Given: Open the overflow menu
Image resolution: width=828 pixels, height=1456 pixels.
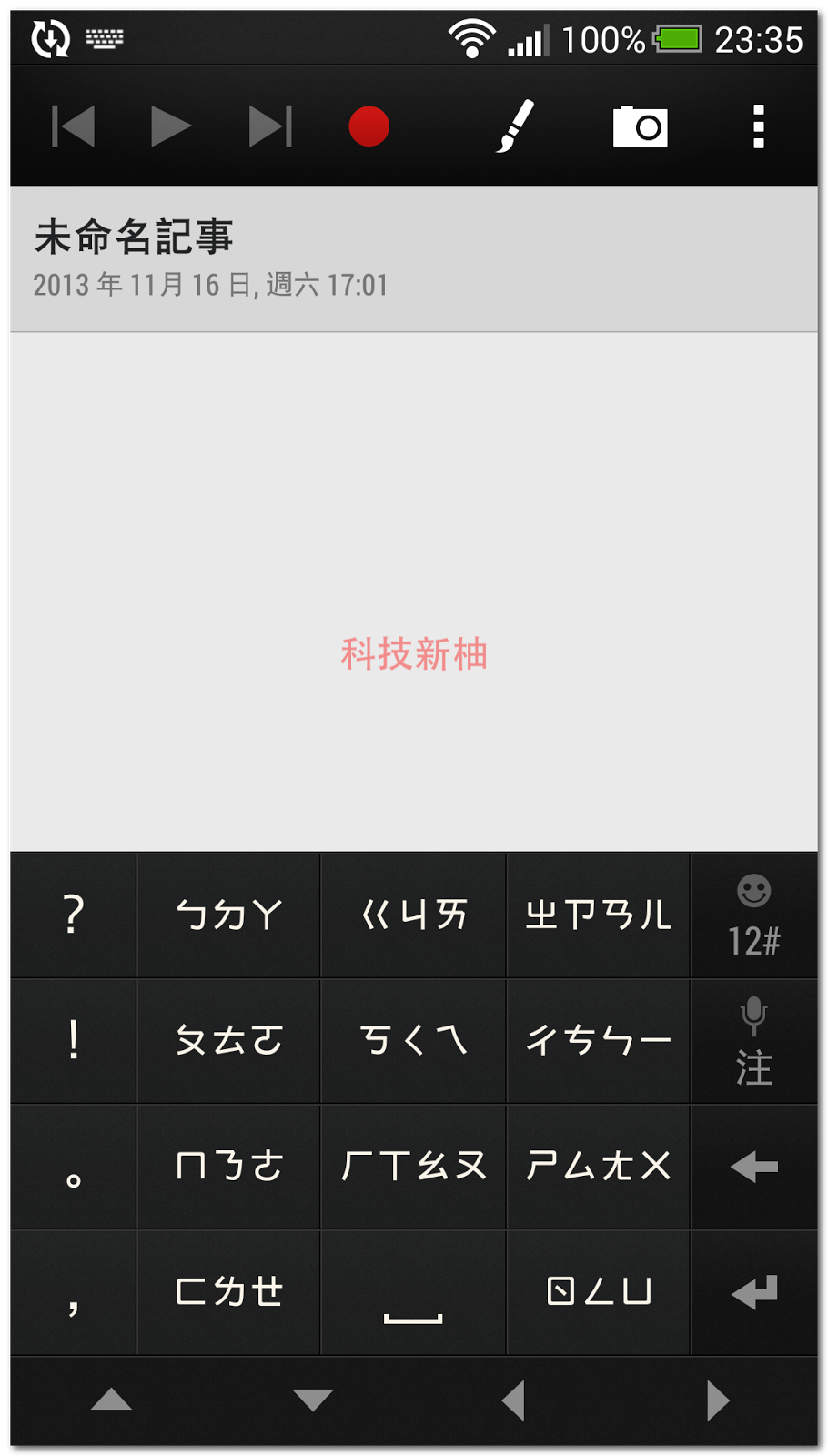Looking at the screenshot, I should point(758,126).
